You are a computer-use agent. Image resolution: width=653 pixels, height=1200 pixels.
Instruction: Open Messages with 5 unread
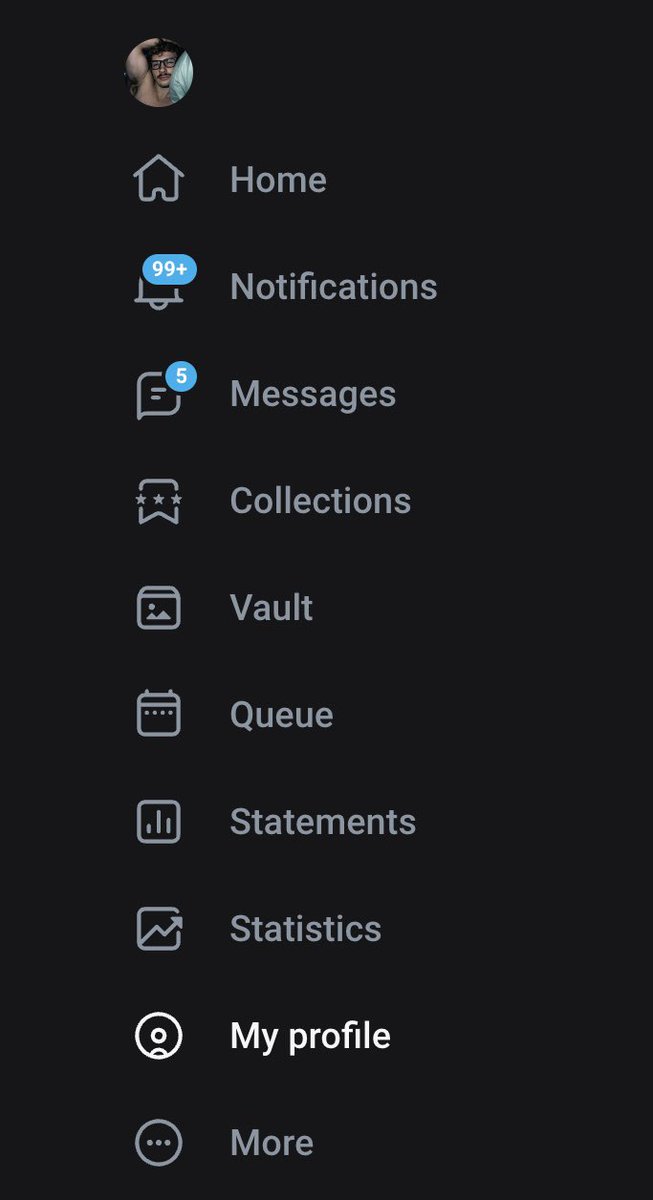pyautogui.click(x=312, y=394)
